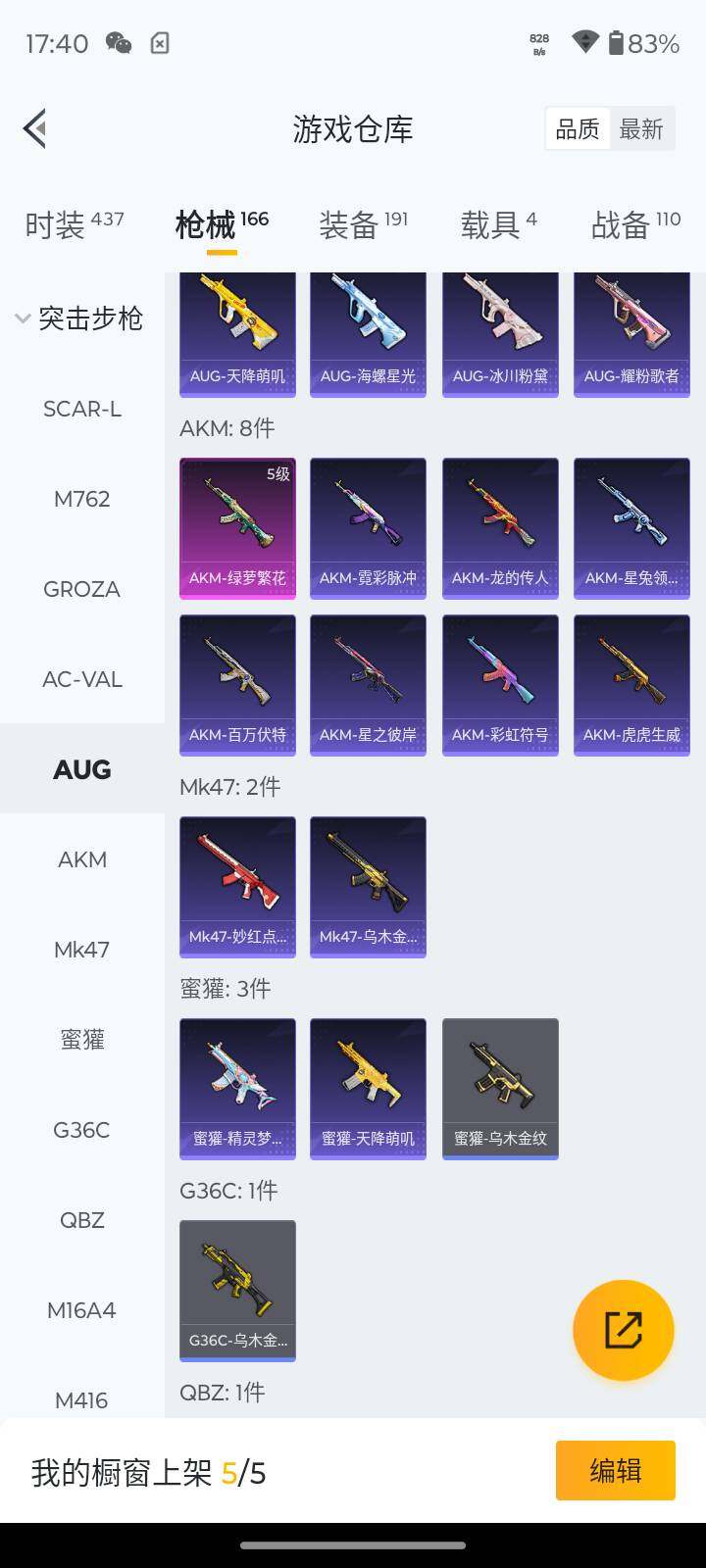
Task: Open the 蜜獾-乌木金纹 skin
Action: [x=500, y=1088]
